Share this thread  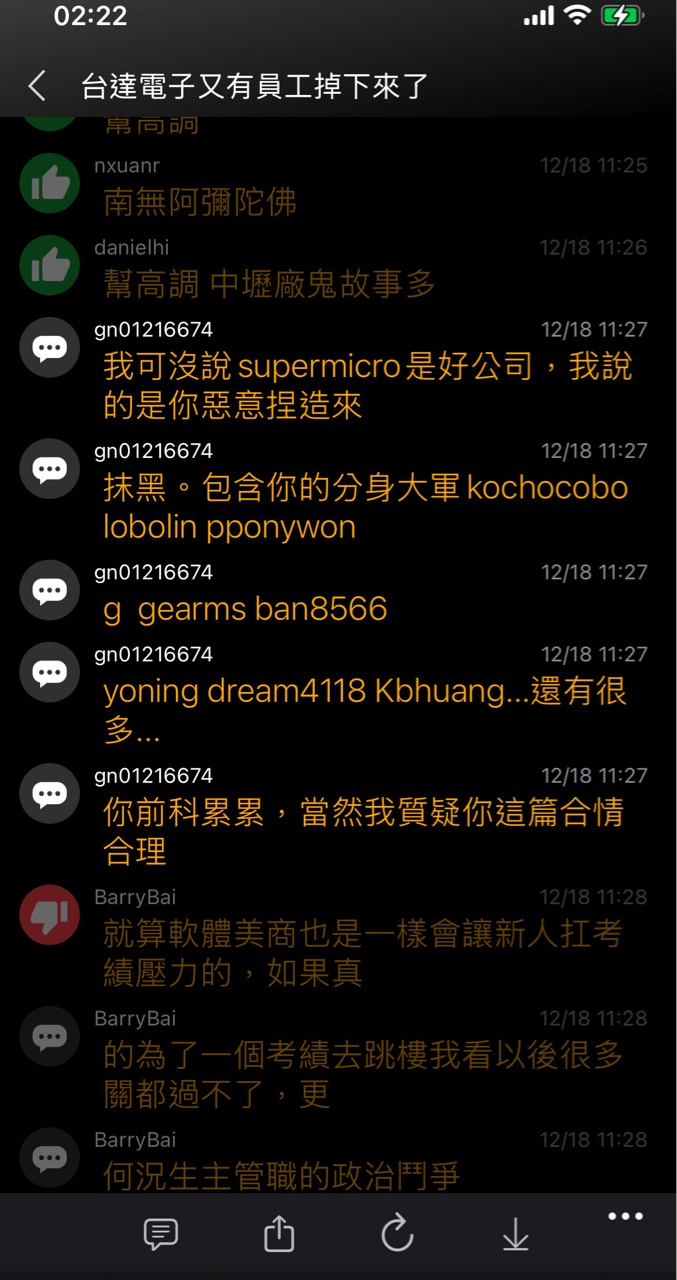click(279, 1235)
